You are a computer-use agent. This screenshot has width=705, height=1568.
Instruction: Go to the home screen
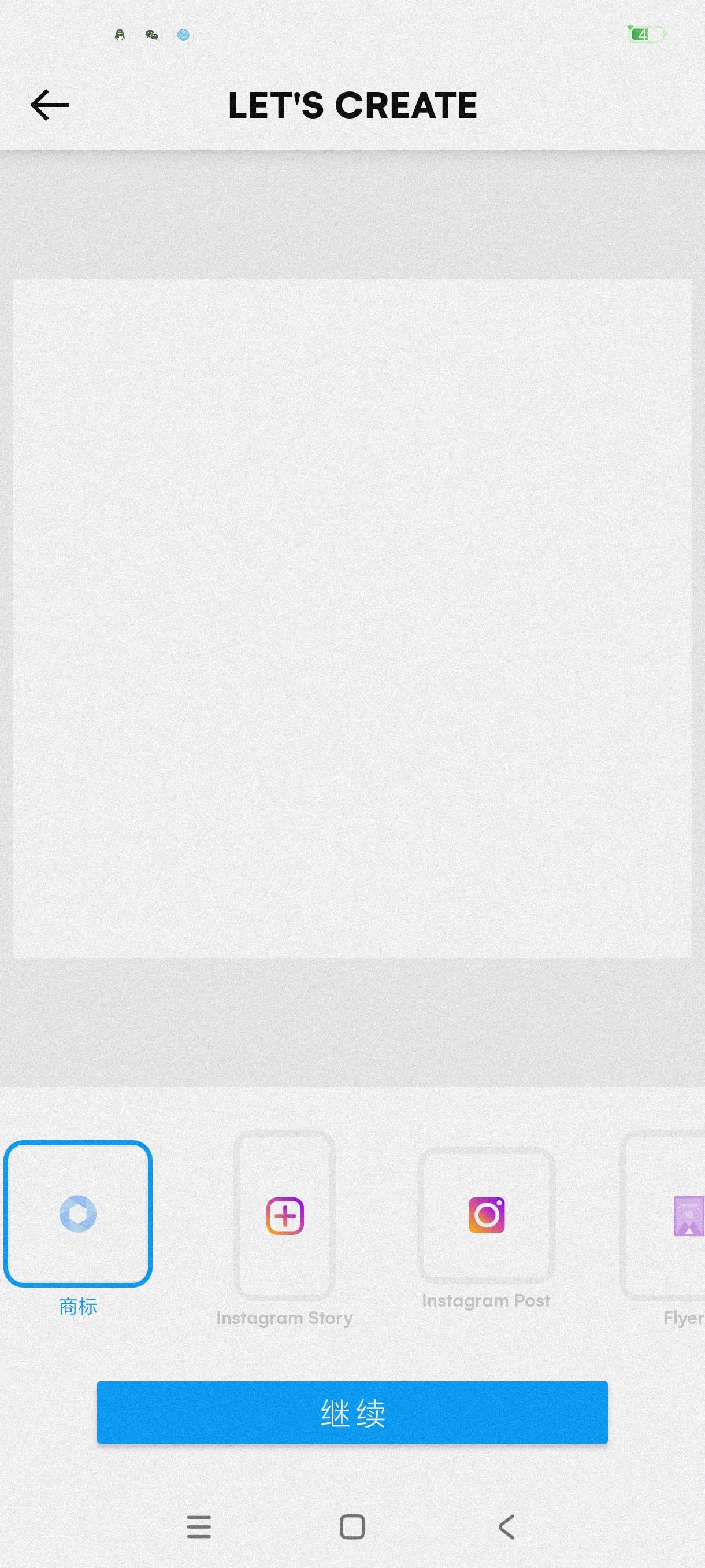(x=352, y=1526)
